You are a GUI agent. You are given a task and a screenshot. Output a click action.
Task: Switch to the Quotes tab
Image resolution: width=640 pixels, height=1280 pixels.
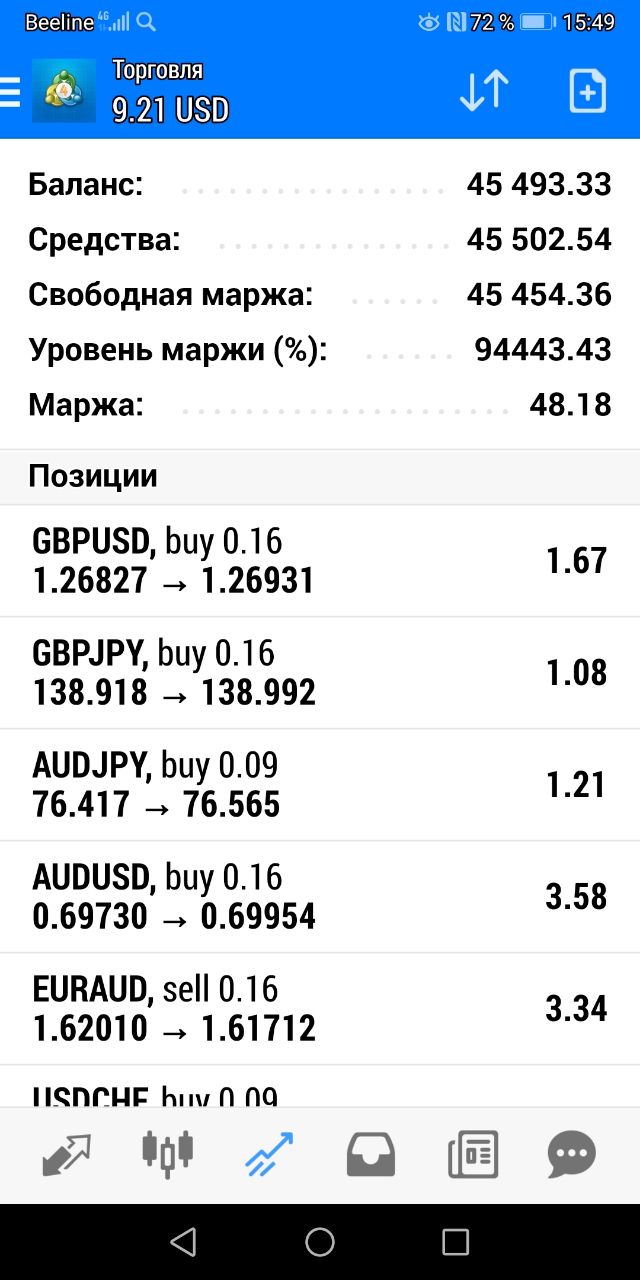pos(66,1155)
